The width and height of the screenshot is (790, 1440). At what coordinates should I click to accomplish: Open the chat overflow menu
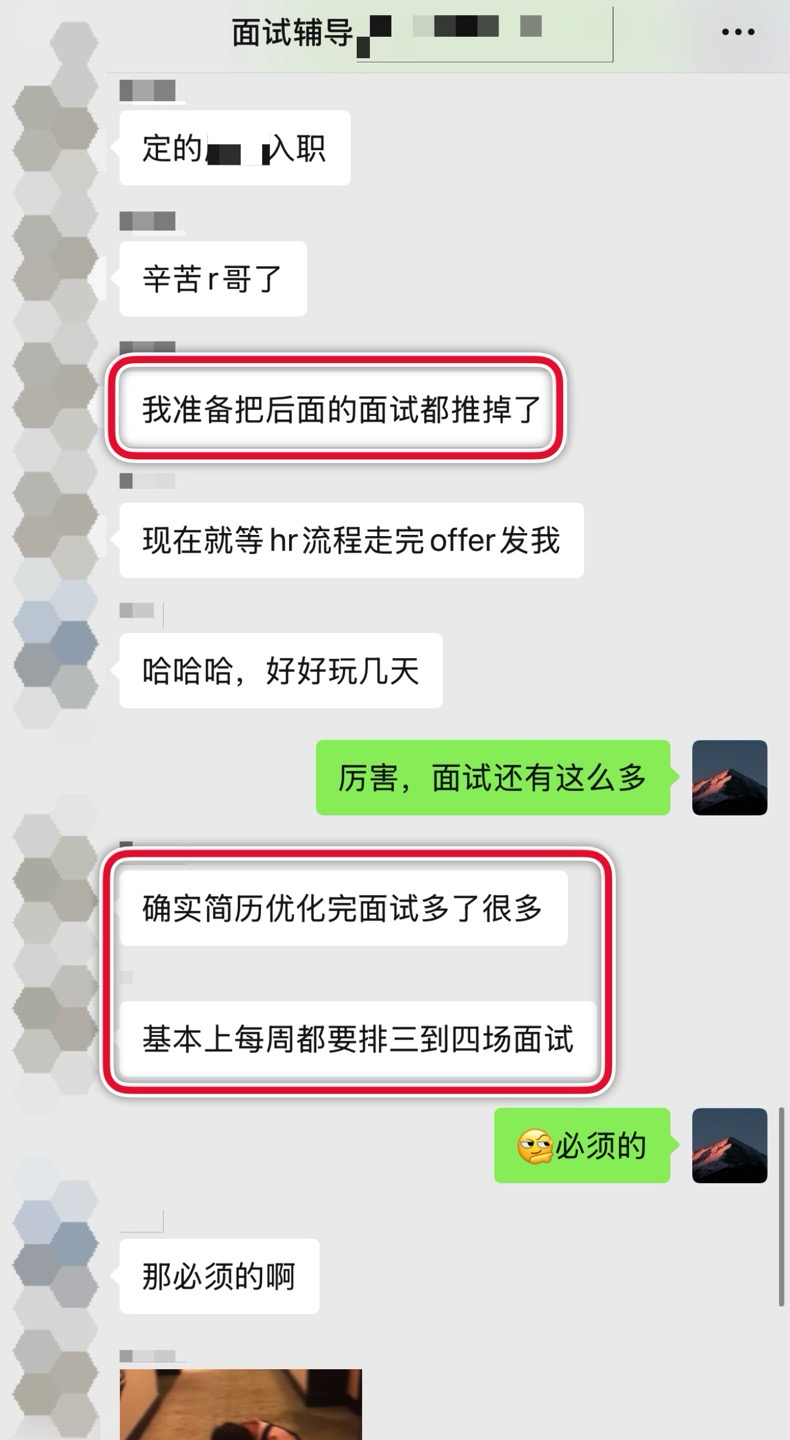pos(738,33)
